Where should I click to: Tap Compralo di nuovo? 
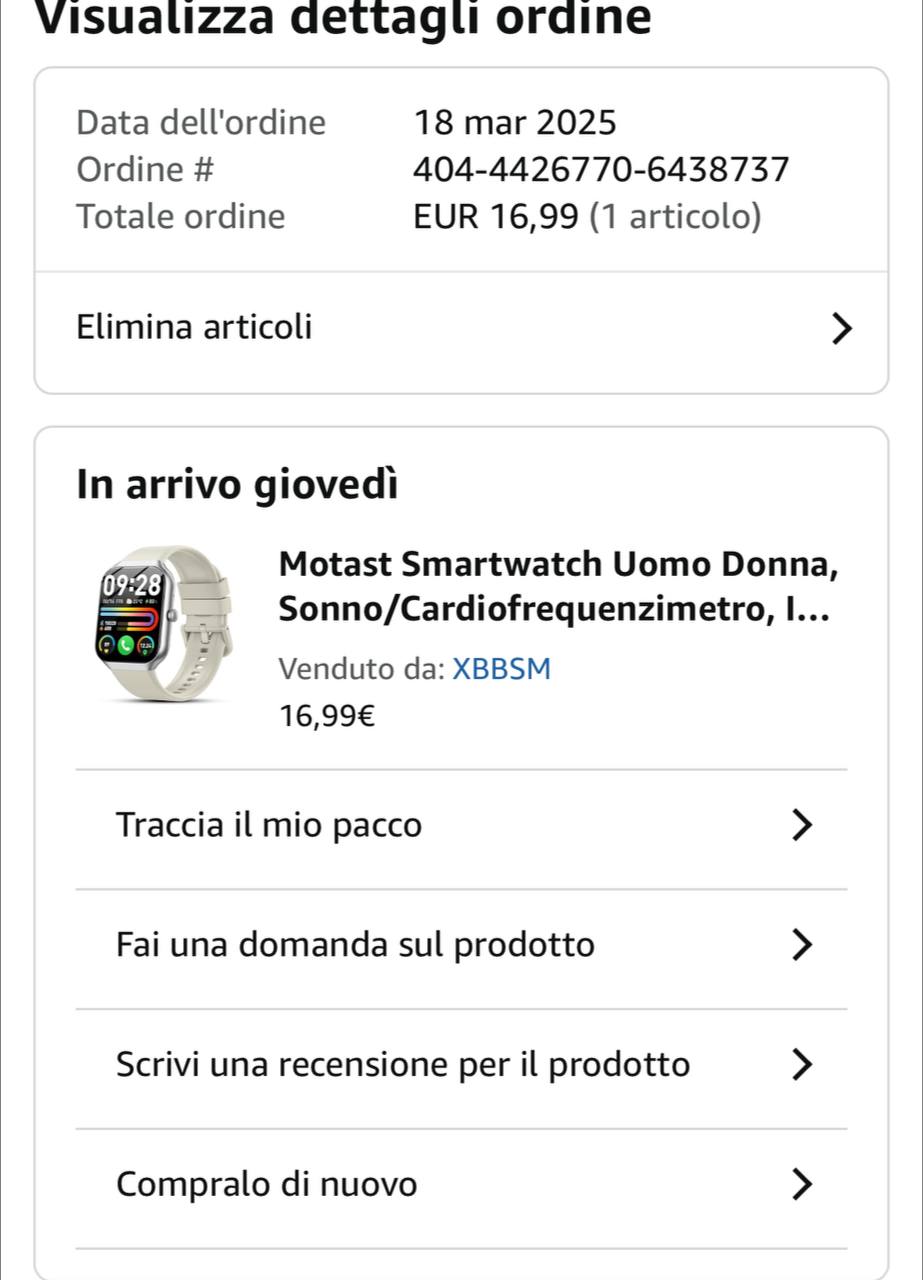click(x=460, y=1185)
